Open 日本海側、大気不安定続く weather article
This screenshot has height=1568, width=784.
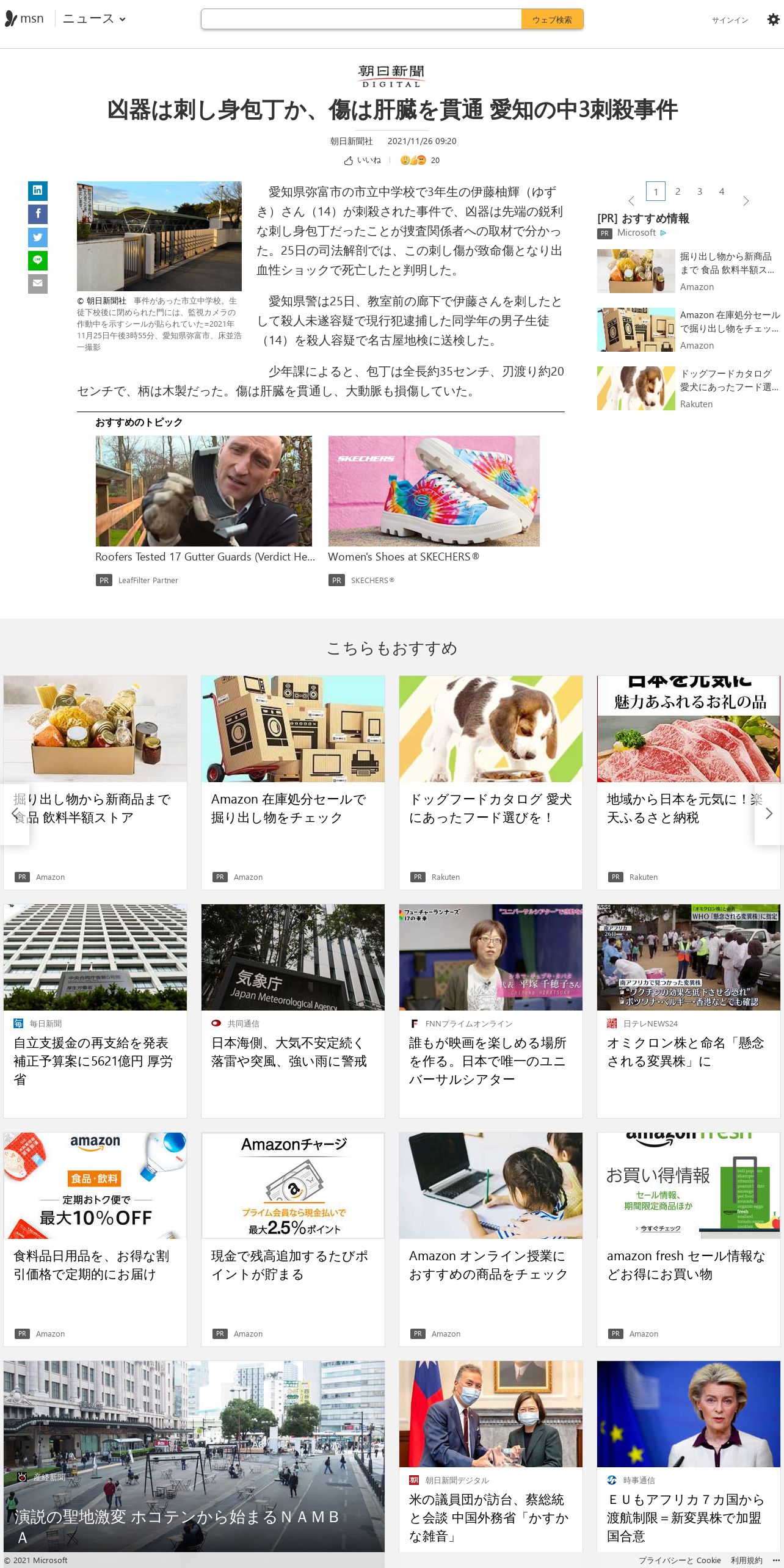(289, 1052)
